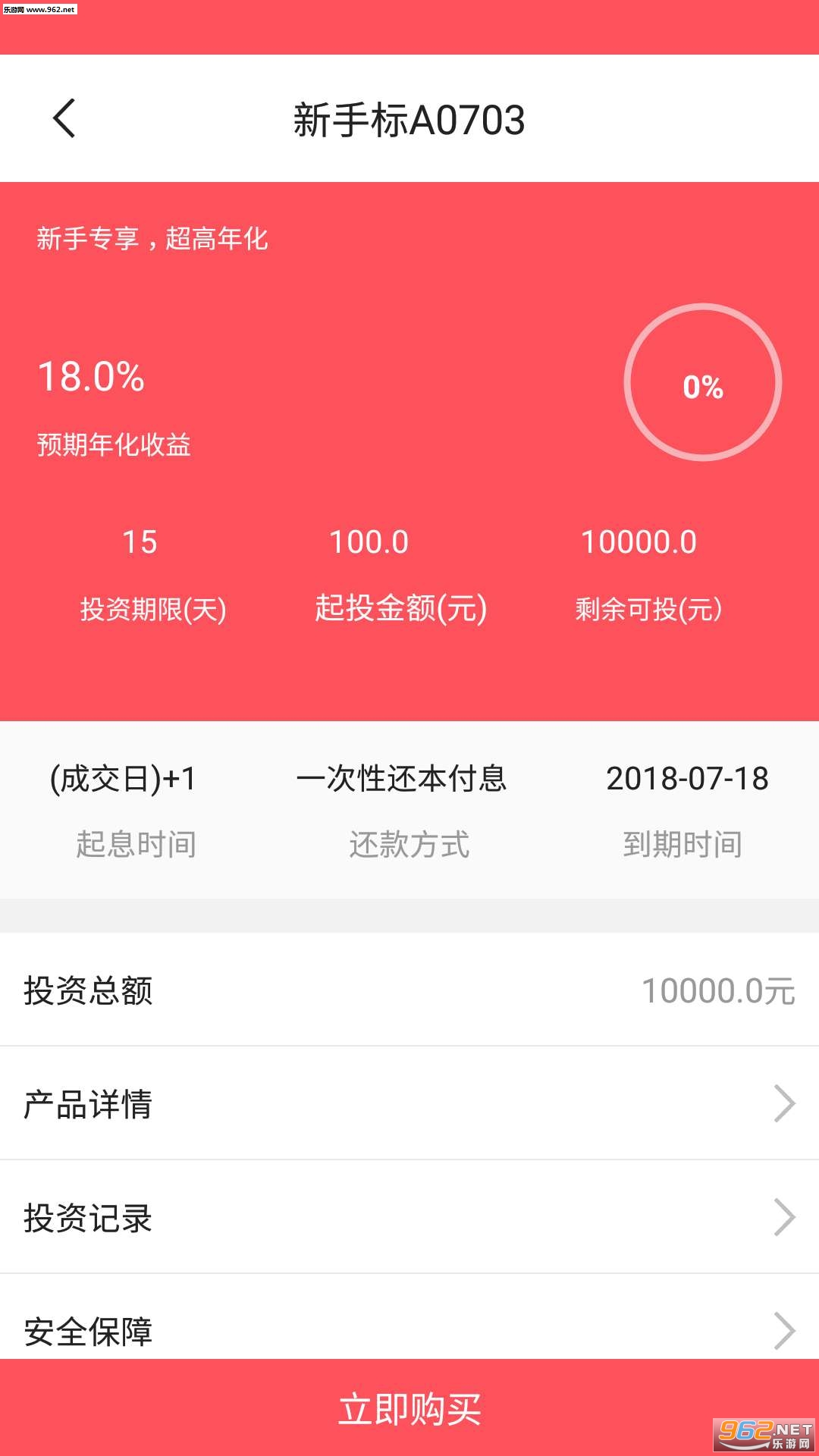Viewport: 819px width, 1456px height.
Task: Tap the 立即购买 button
Action: click(409, 1407)
